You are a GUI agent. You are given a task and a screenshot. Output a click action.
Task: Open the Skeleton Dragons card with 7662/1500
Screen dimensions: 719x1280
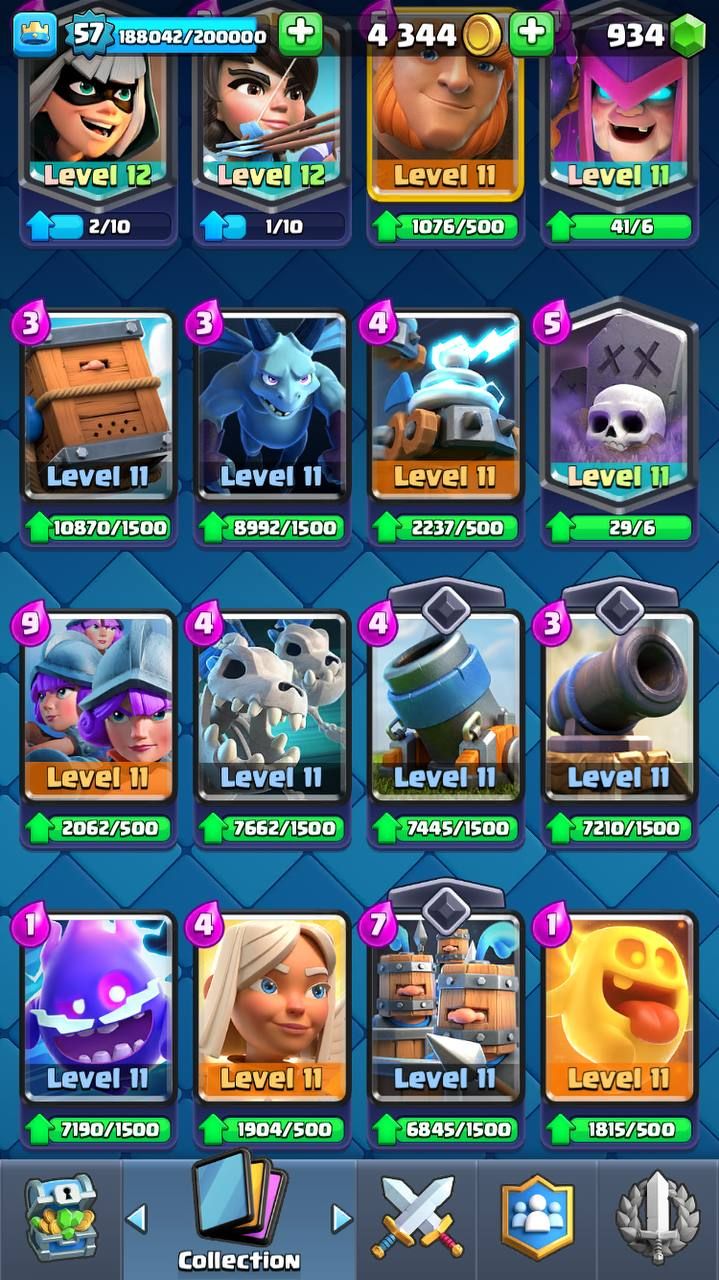click(x=271, y=710)
